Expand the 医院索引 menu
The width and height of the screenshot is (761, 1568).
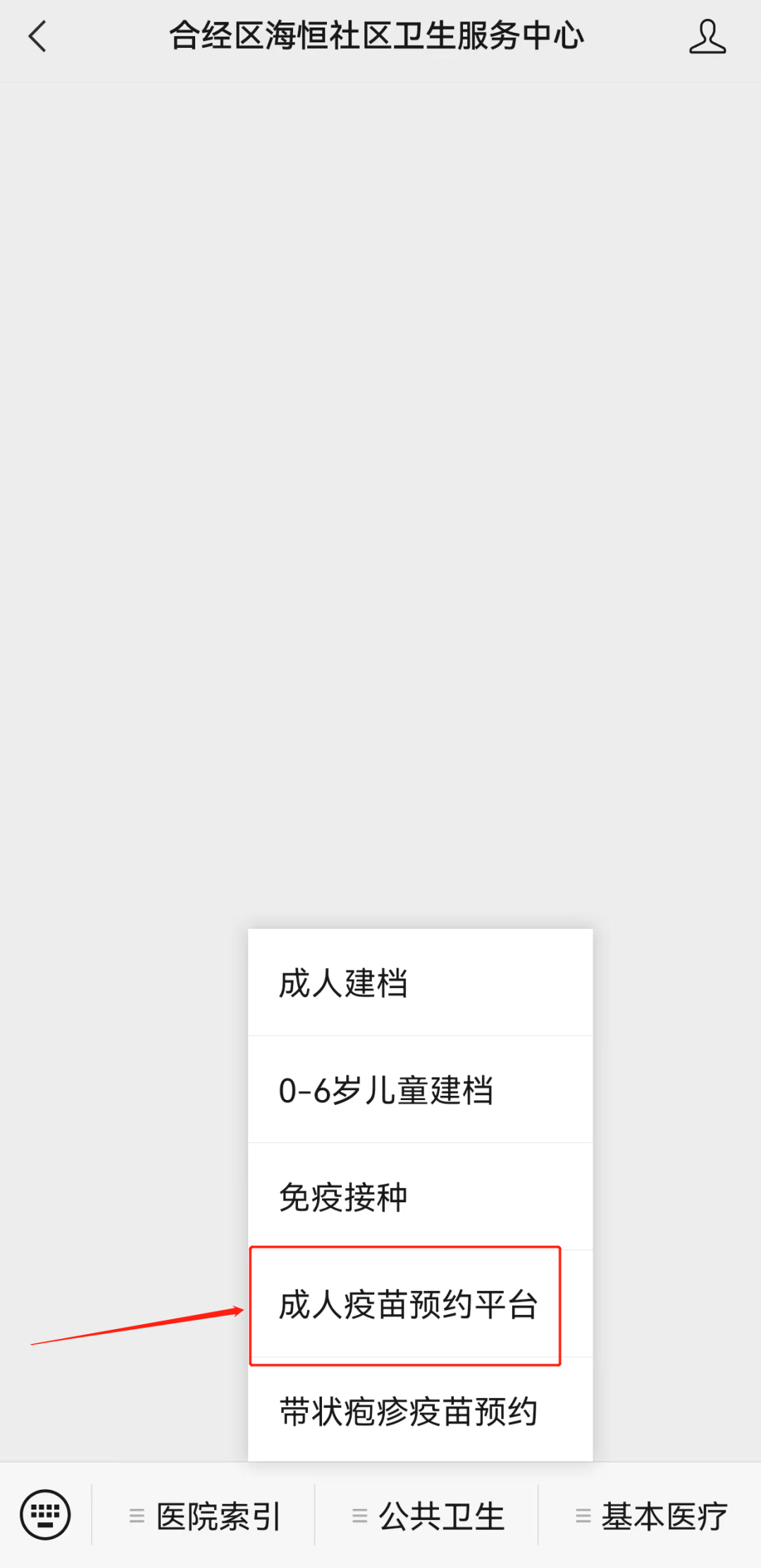pyautogui.click(x=204, y=1517)
